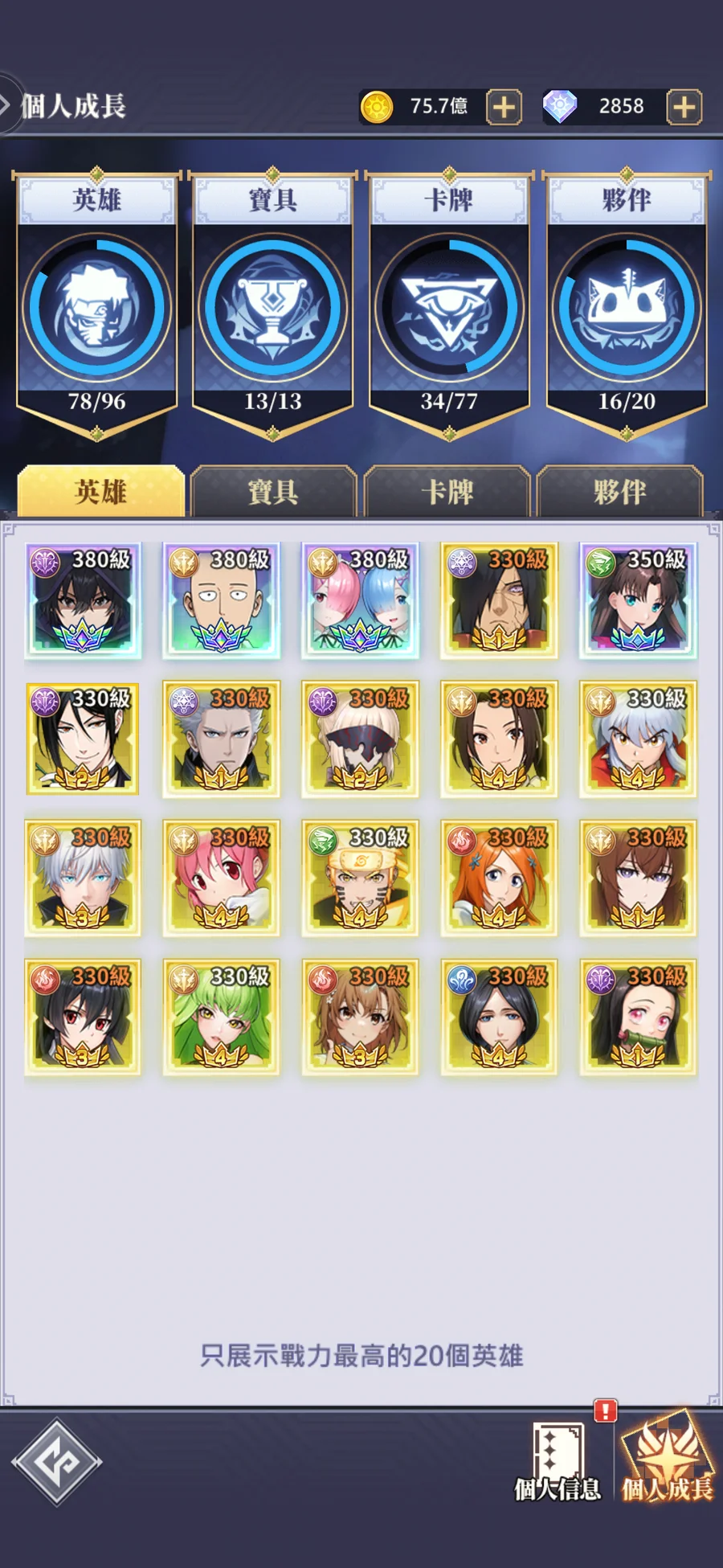Tap the diamond-shaped return button
The height and width of the screenshot is (1568, 723).
pyautogui.click(x=56, y=1462)
